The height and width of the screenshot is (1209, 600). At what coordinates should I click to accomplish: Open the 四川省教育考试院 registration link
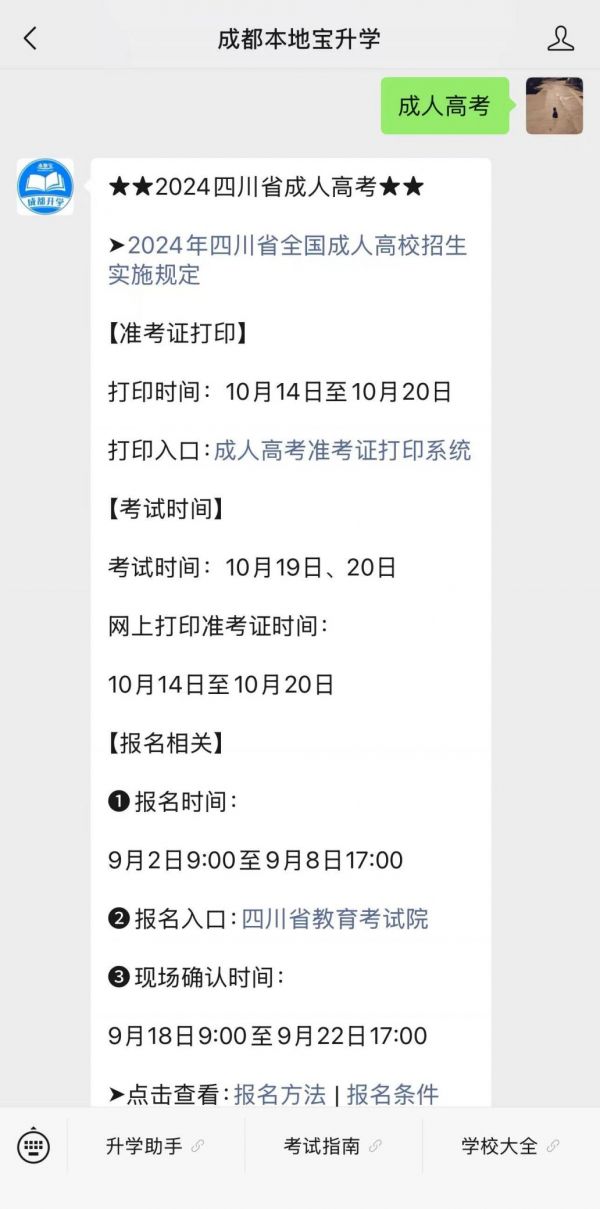coord(335,919)
